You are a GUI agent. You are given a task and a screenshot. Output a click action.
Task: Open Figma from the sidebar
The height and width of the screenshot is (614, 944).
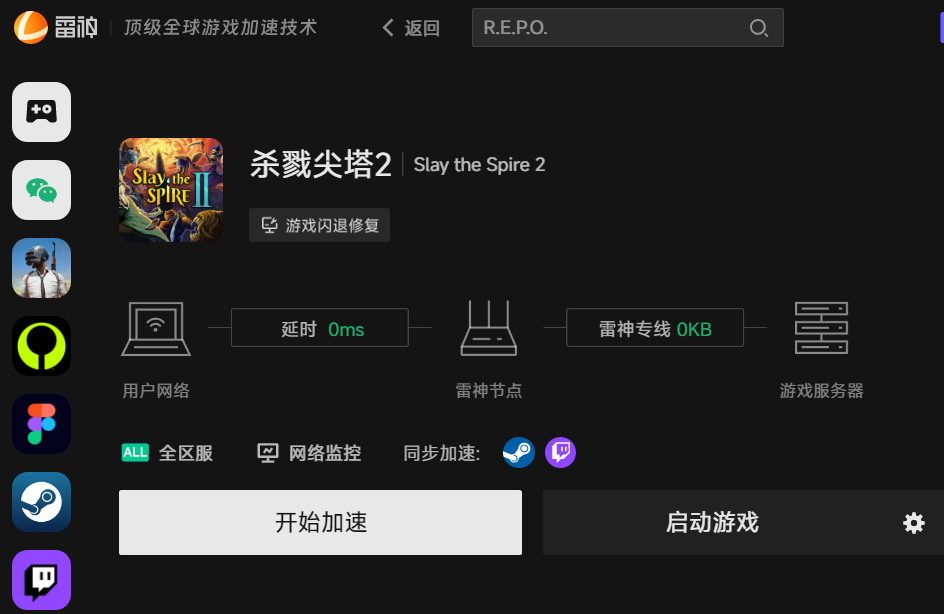coord(41,424)
